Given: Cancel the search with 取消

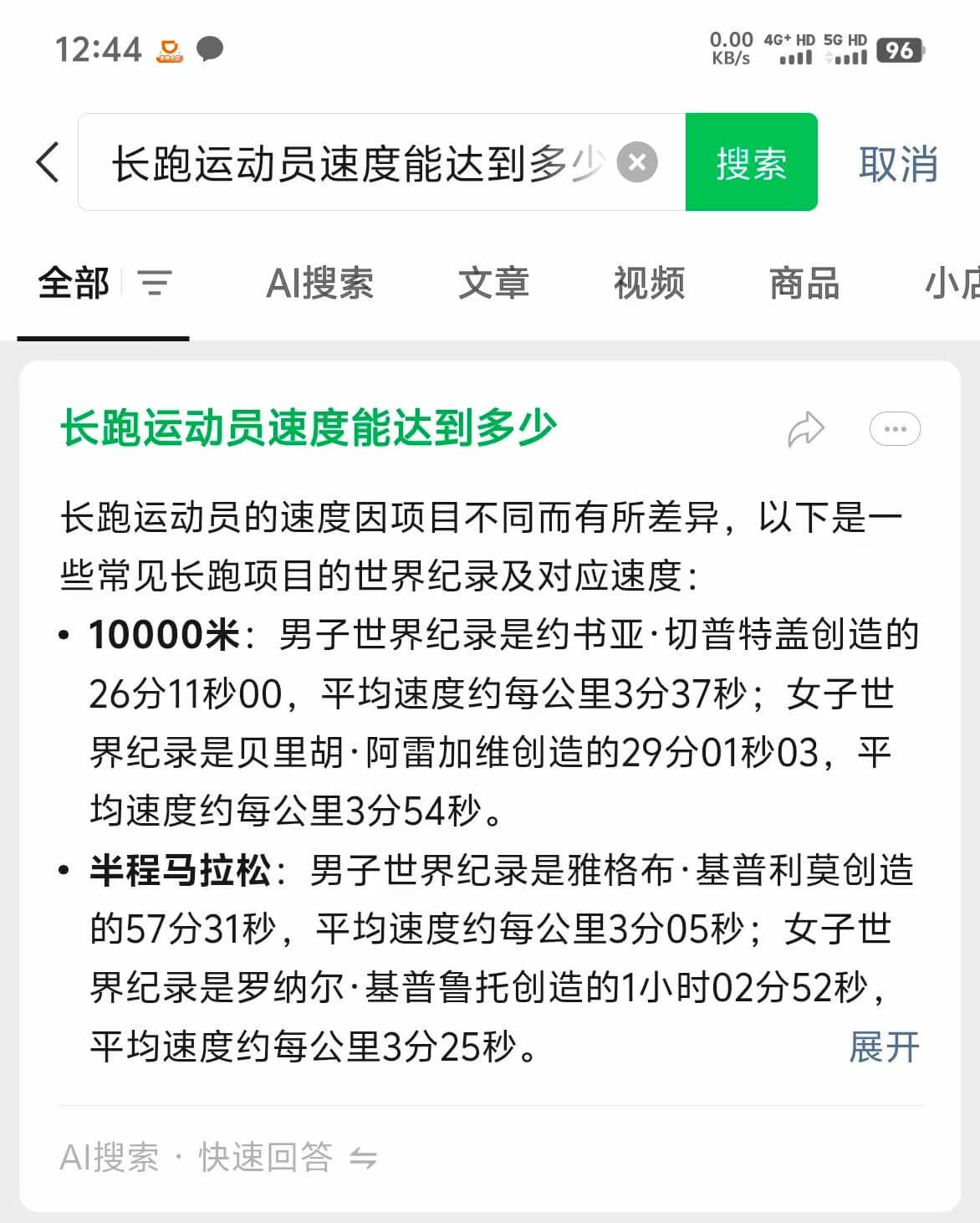Looking at the screenshot, I should click(897, 163).
